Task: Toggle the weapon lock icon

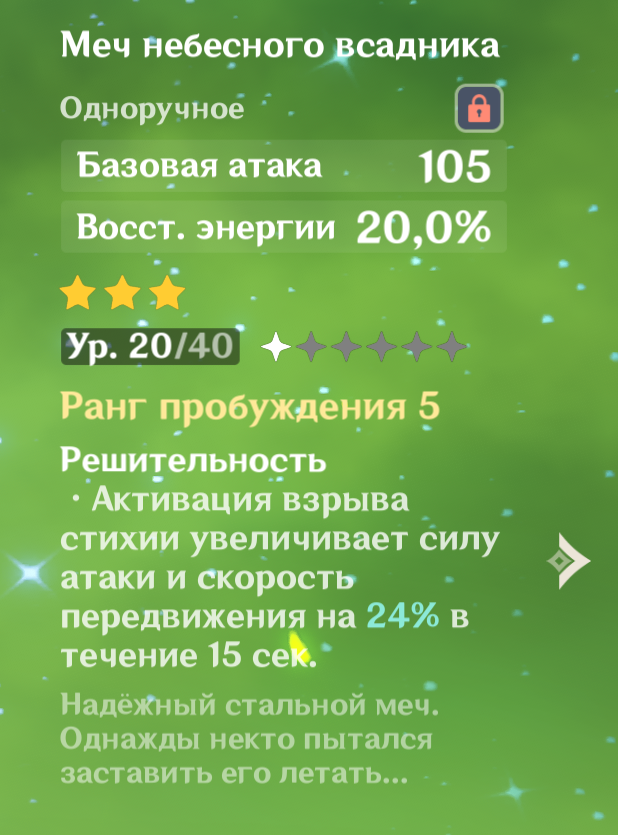Action: (x=479, y=109)
